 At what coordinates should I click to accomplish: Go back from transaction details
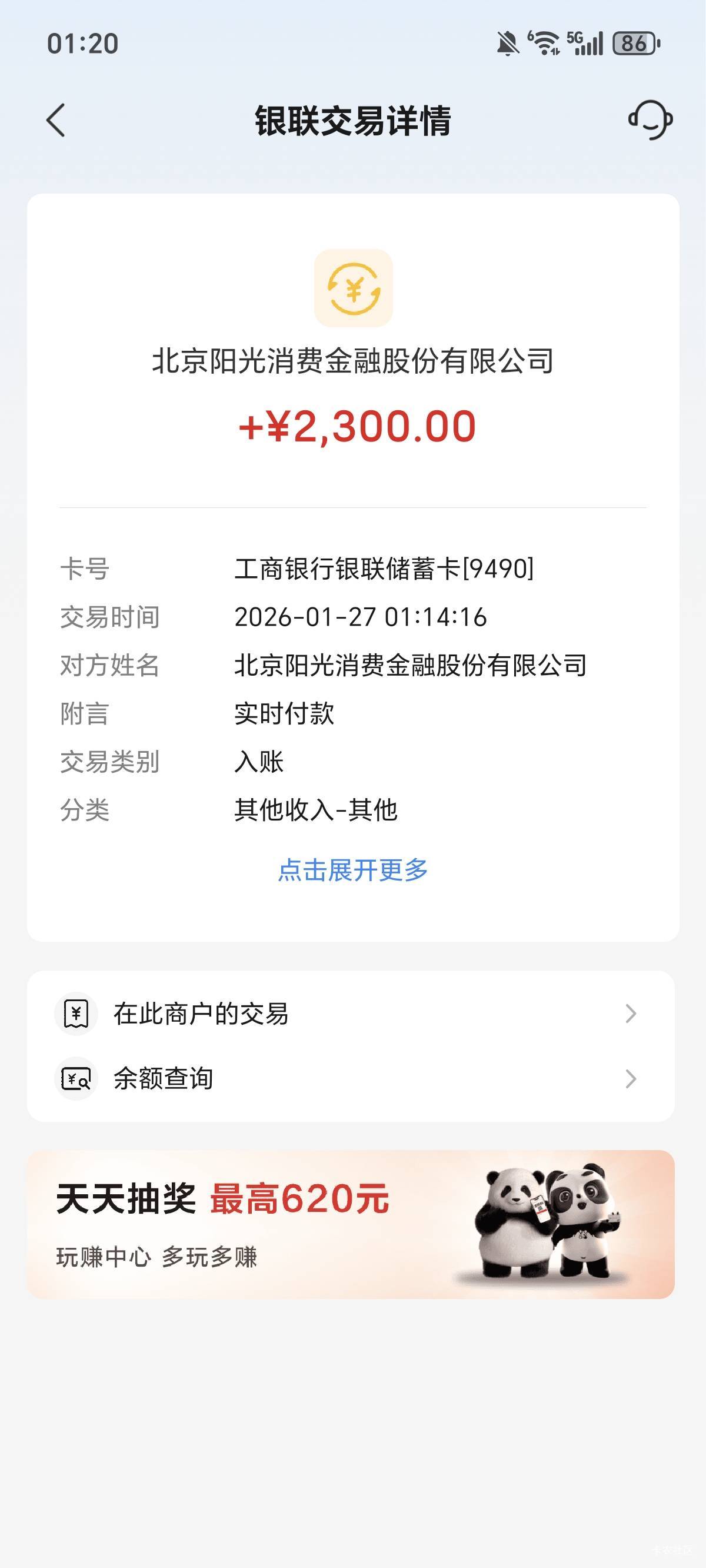(56, 120)
